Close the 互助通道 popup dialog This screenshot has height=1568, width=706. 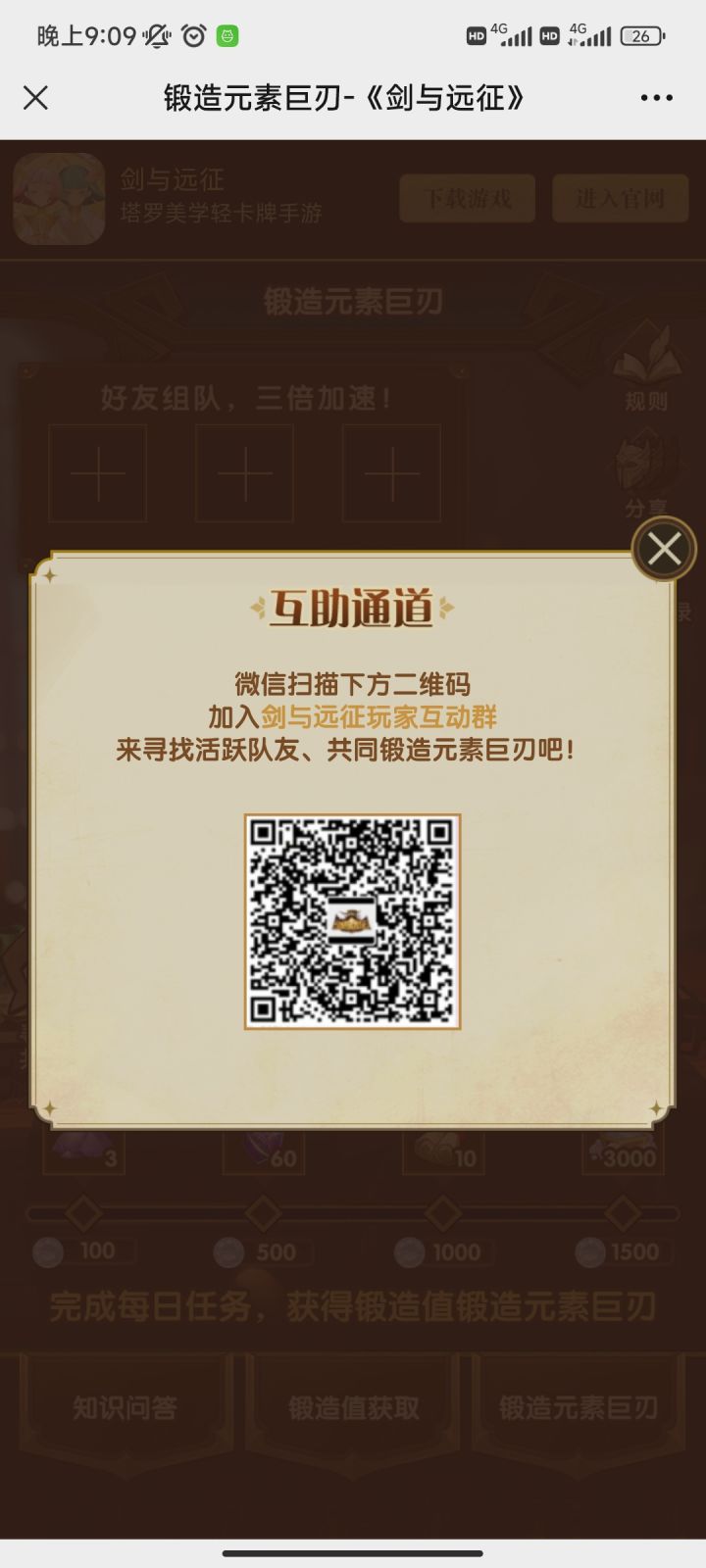[664, 549]
